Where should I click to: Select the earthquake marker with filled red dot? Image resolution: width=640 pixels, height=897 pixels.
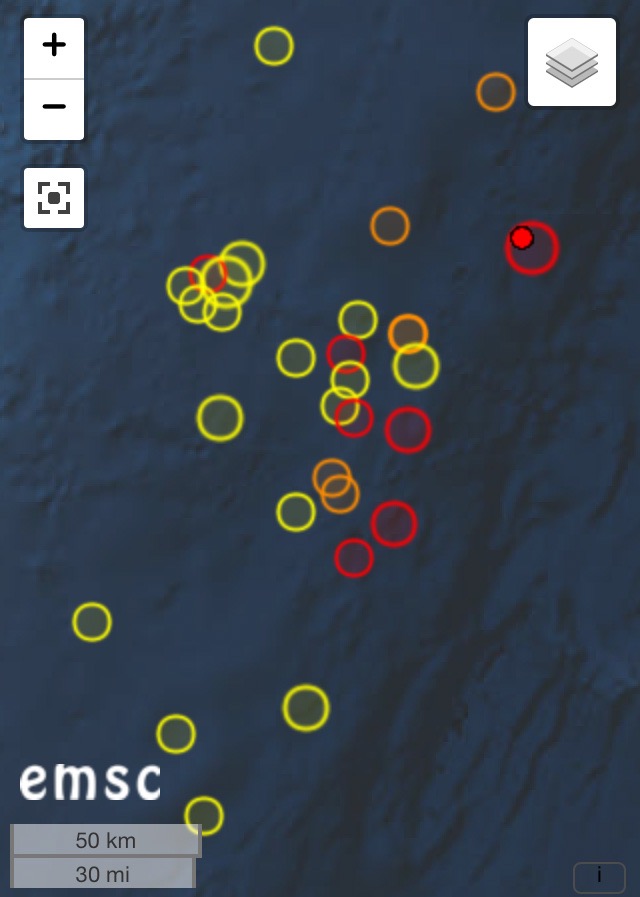coord(522,238)
